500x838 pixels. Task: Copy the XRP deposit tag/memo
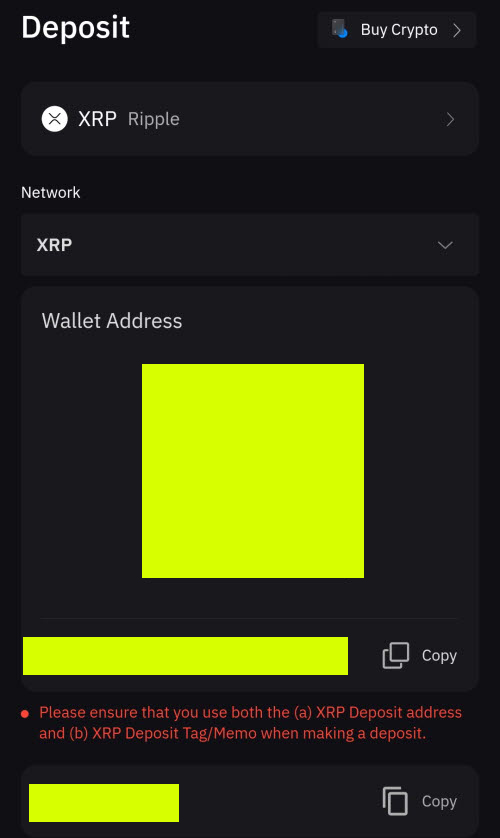click(x=419, y=801)
